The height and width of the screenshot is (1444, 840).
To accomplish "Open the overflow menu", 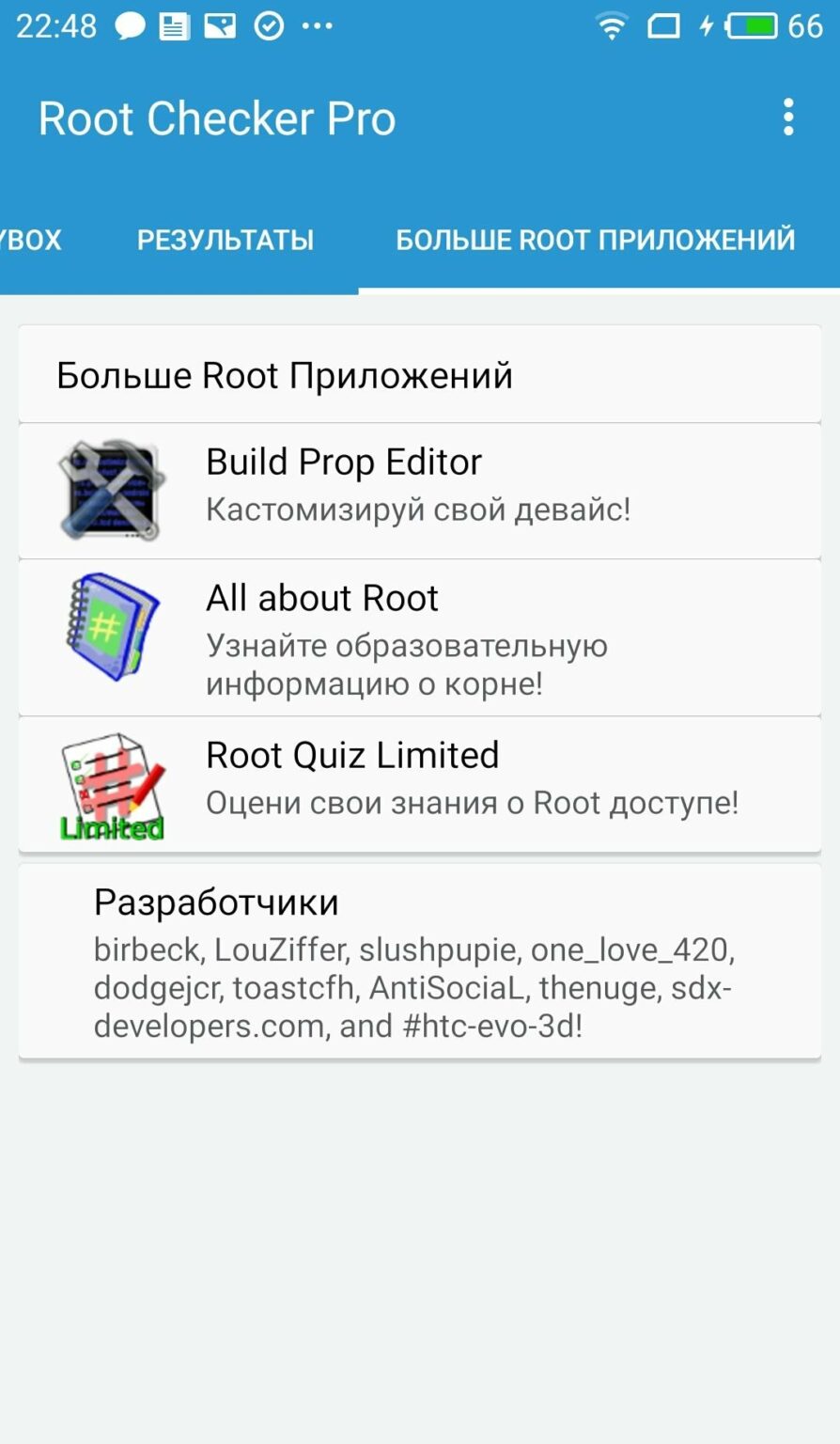I will (788, 118).
